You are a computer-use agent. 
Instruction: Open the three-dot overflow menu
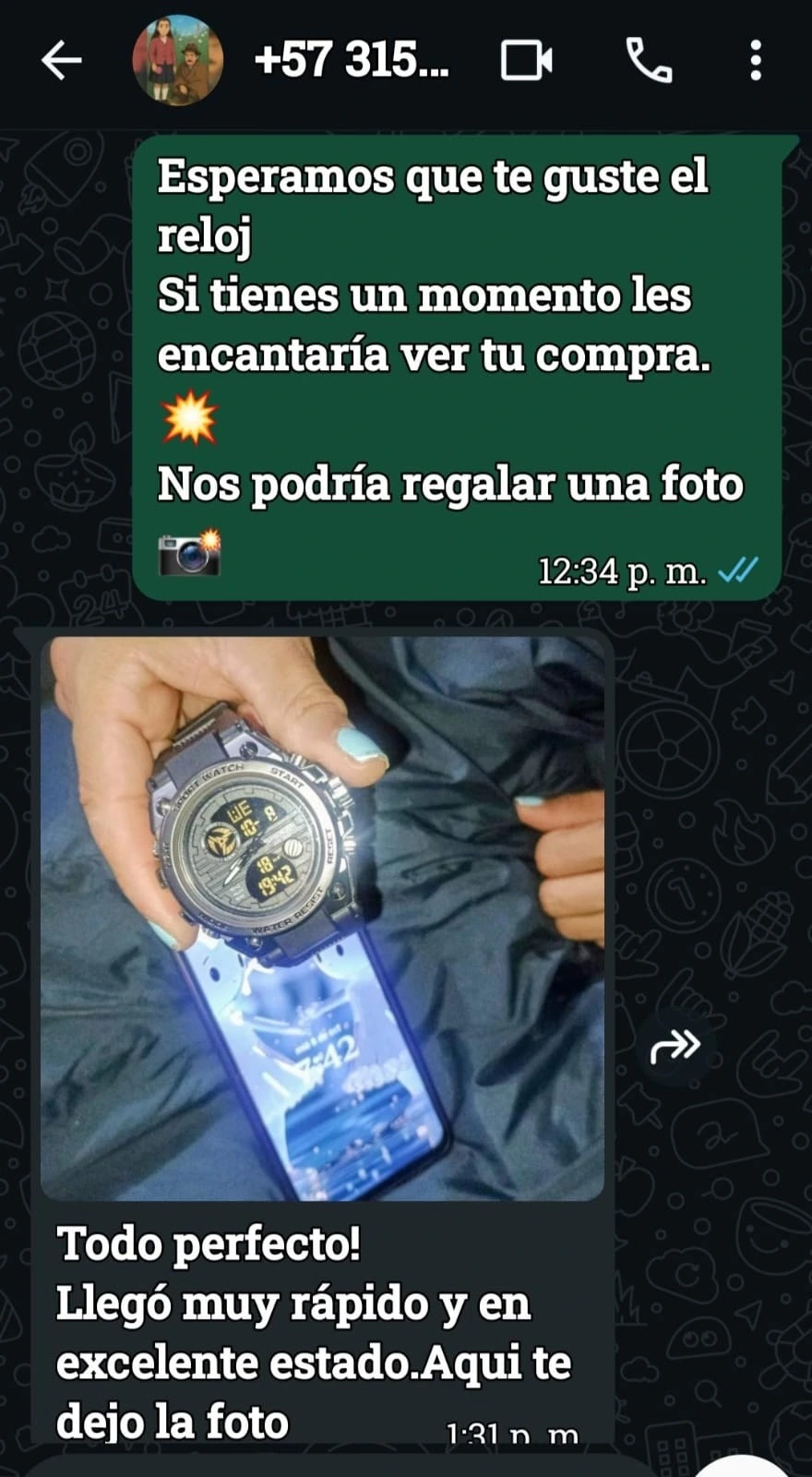[756, 61]
